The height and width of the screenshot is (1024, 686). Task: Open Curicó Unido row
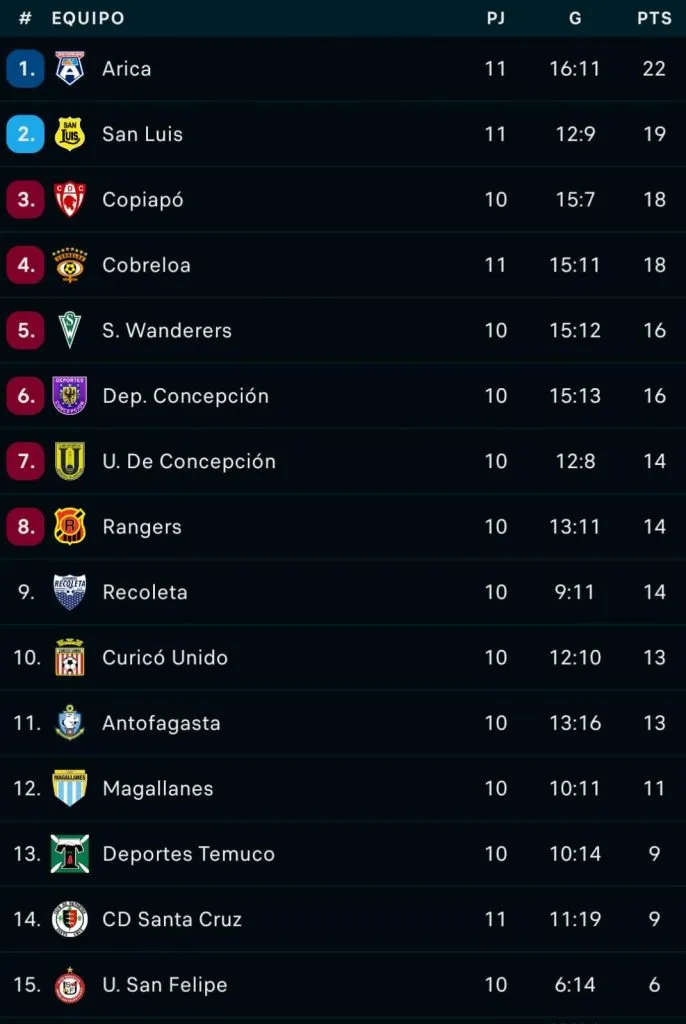(x=164, y=658)
